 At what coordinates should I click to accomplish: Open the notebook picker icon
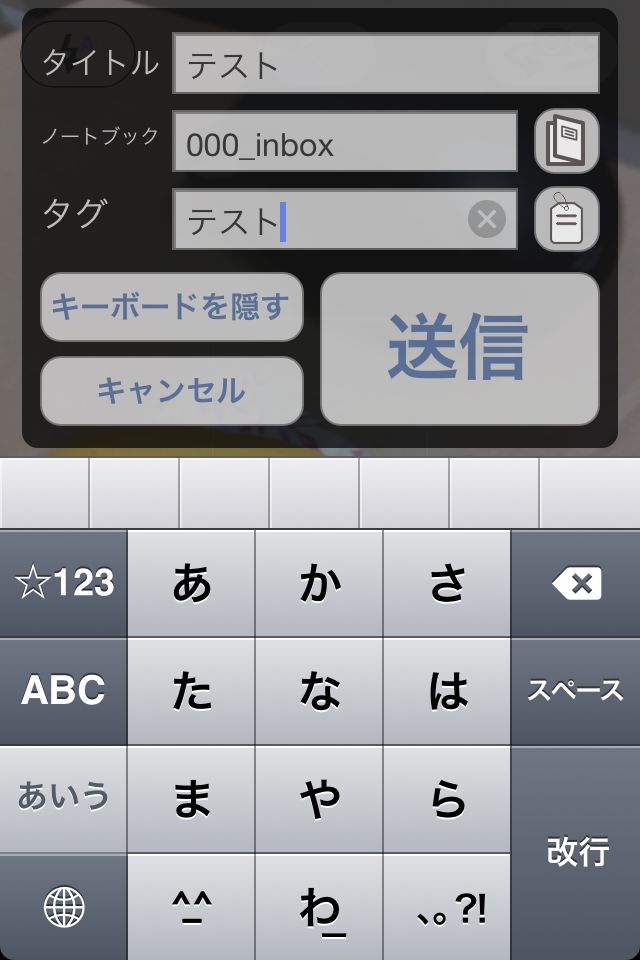point(567,141)
